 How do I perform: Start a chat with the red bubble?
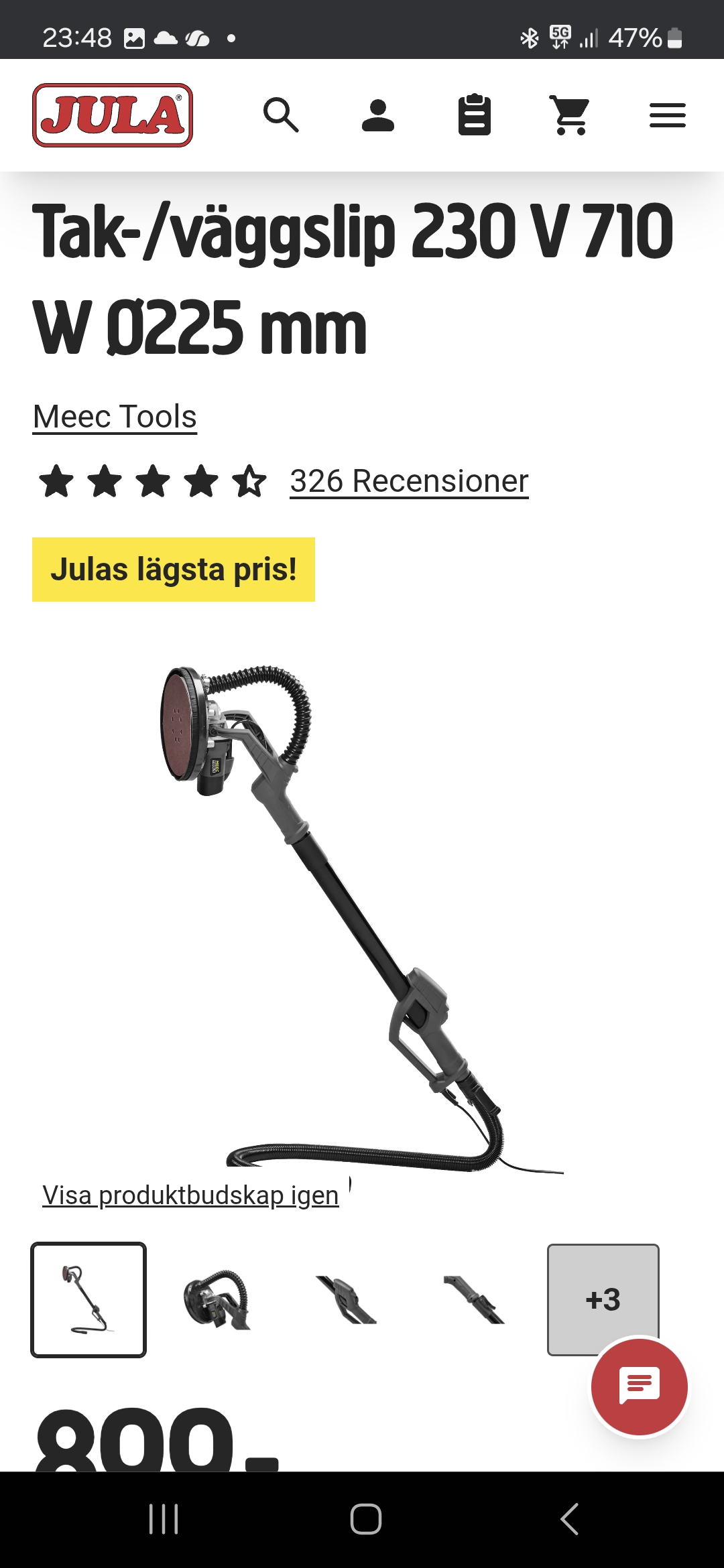[x=640, y=1386]
